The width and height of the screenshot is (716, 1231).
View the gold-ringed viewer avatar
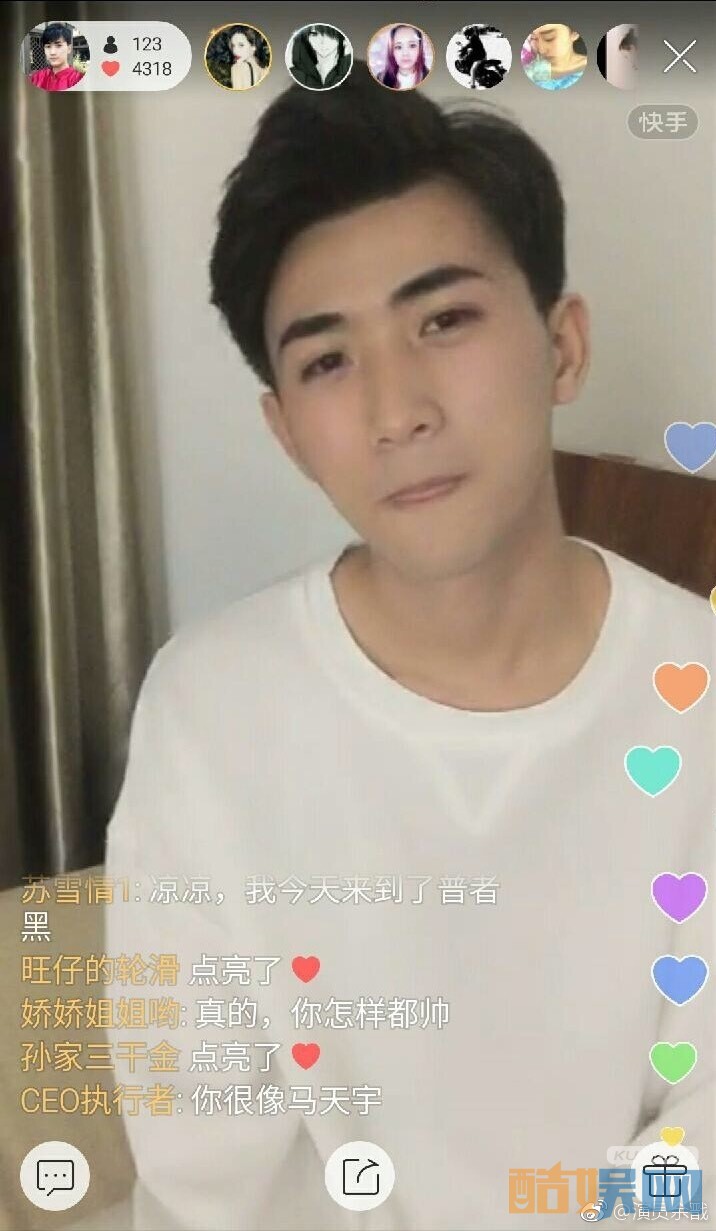tap(238, 57)
